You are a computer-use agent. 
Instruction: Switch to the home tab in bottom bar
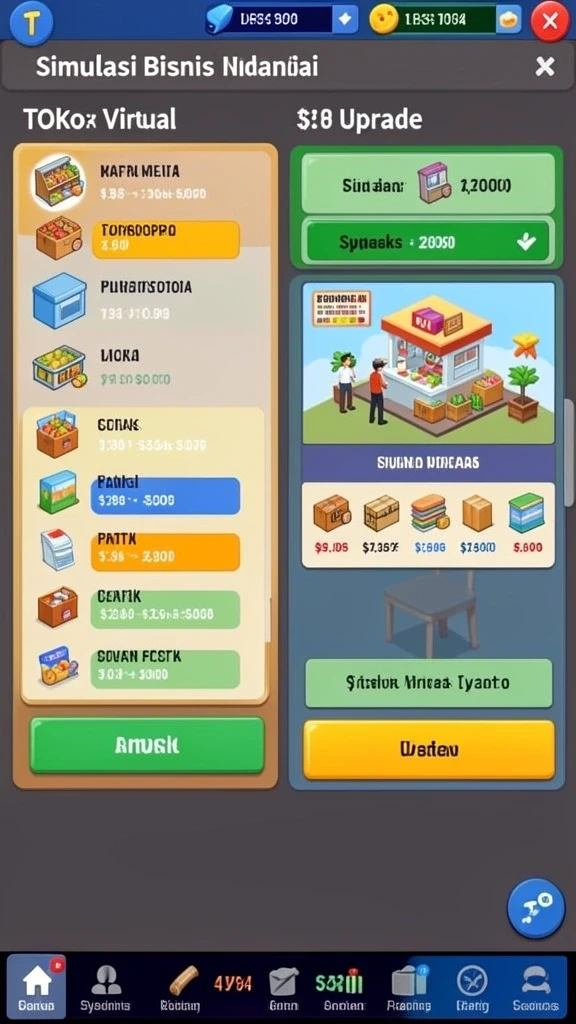37,985
